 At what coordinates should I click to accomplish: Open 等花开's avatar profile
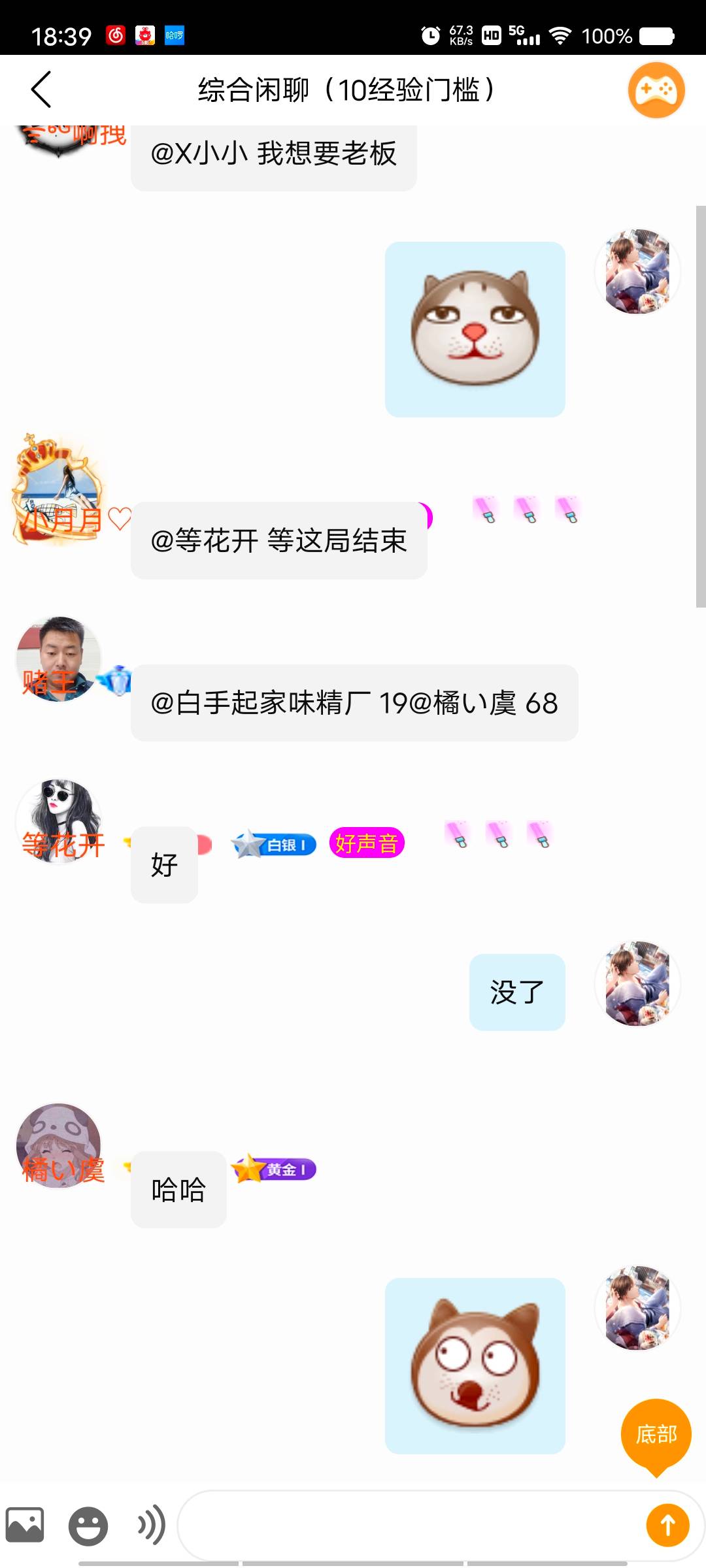click(x=59, y=821)
